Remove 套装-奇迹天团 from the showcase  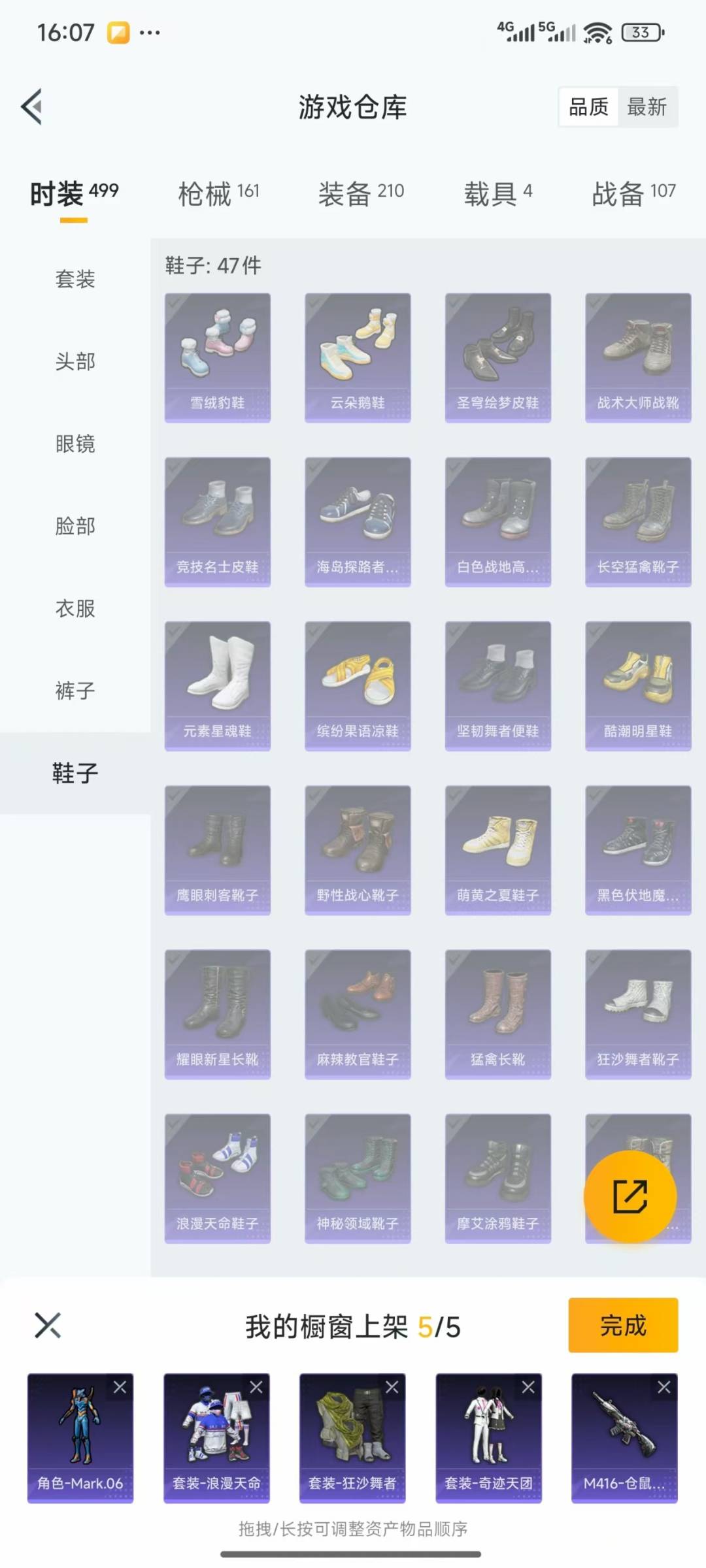point(528,1387)
